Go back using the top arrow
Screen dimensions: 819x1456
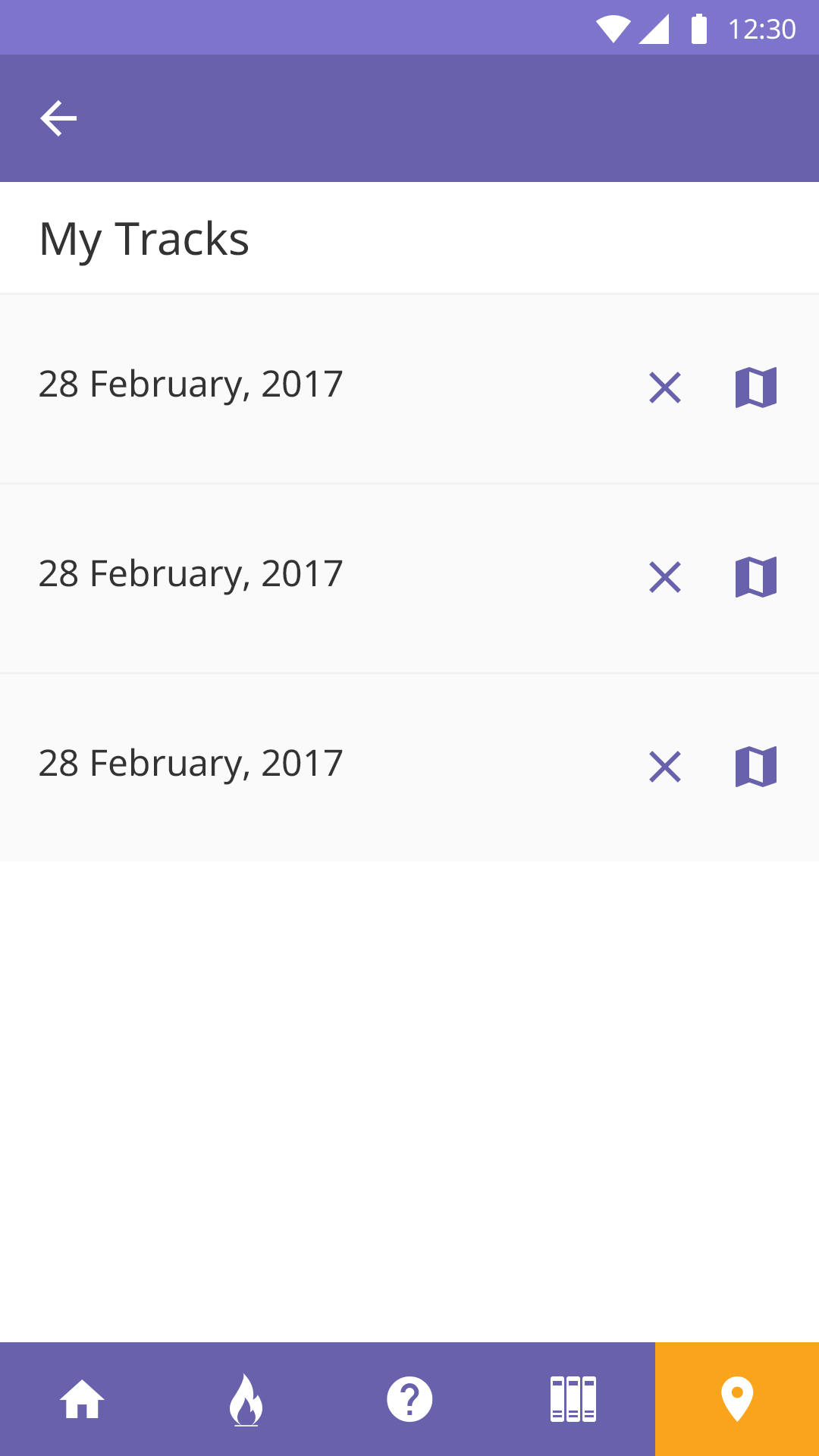[x=58, y=118]
